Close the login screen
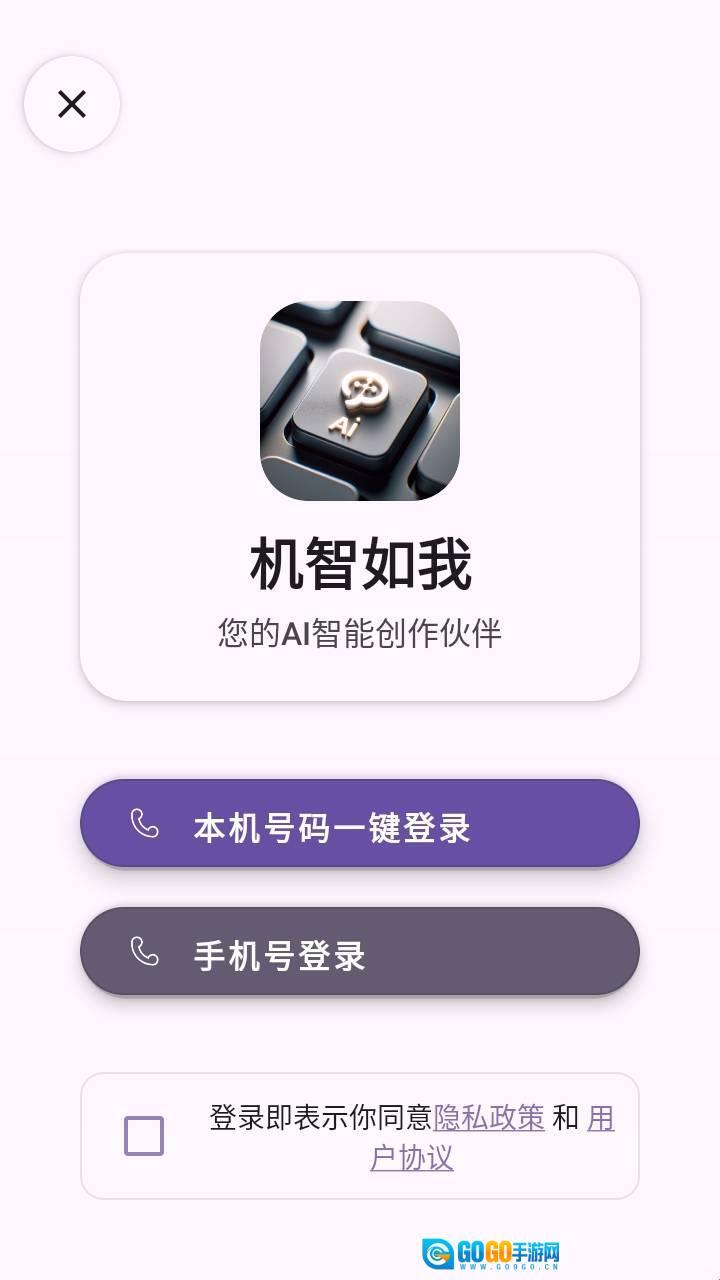 coord(72,104)
